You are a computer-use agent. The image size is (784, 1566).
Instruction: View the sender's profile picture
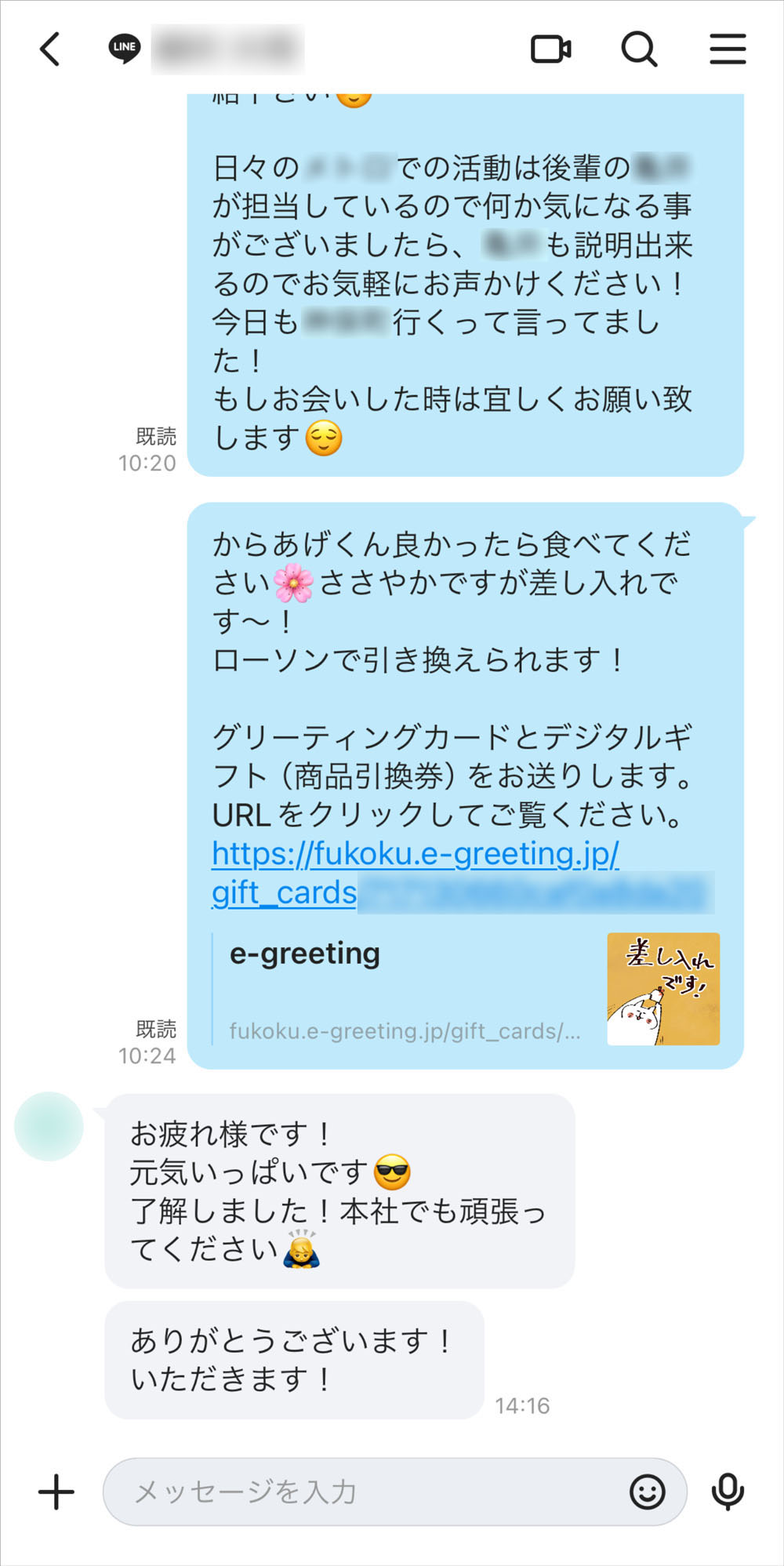[x=49, y=1126]
